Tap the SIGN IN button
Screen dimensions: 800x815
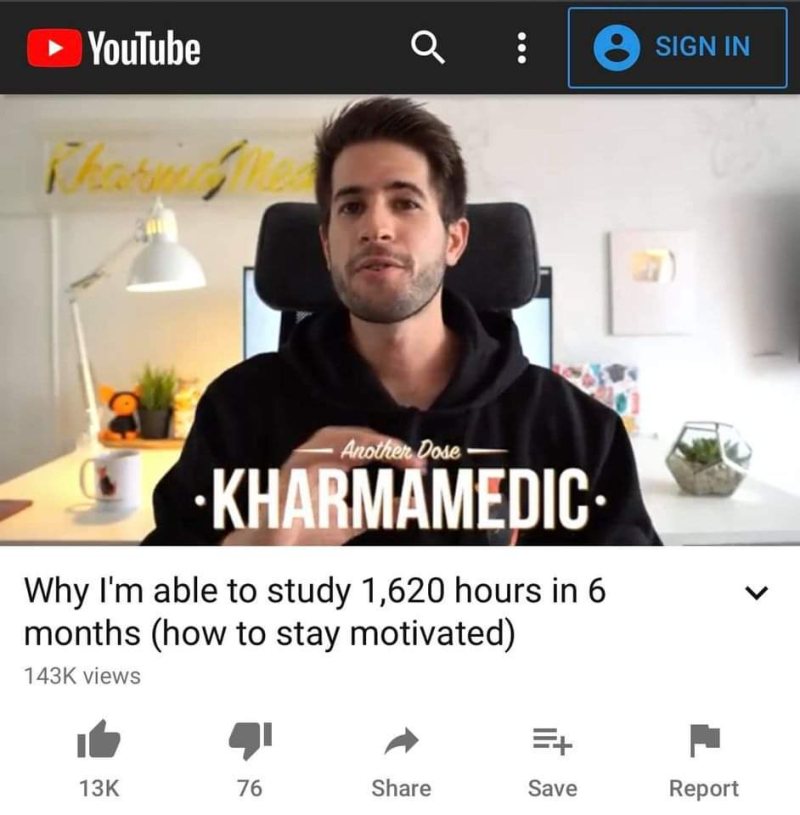(677, 47)
